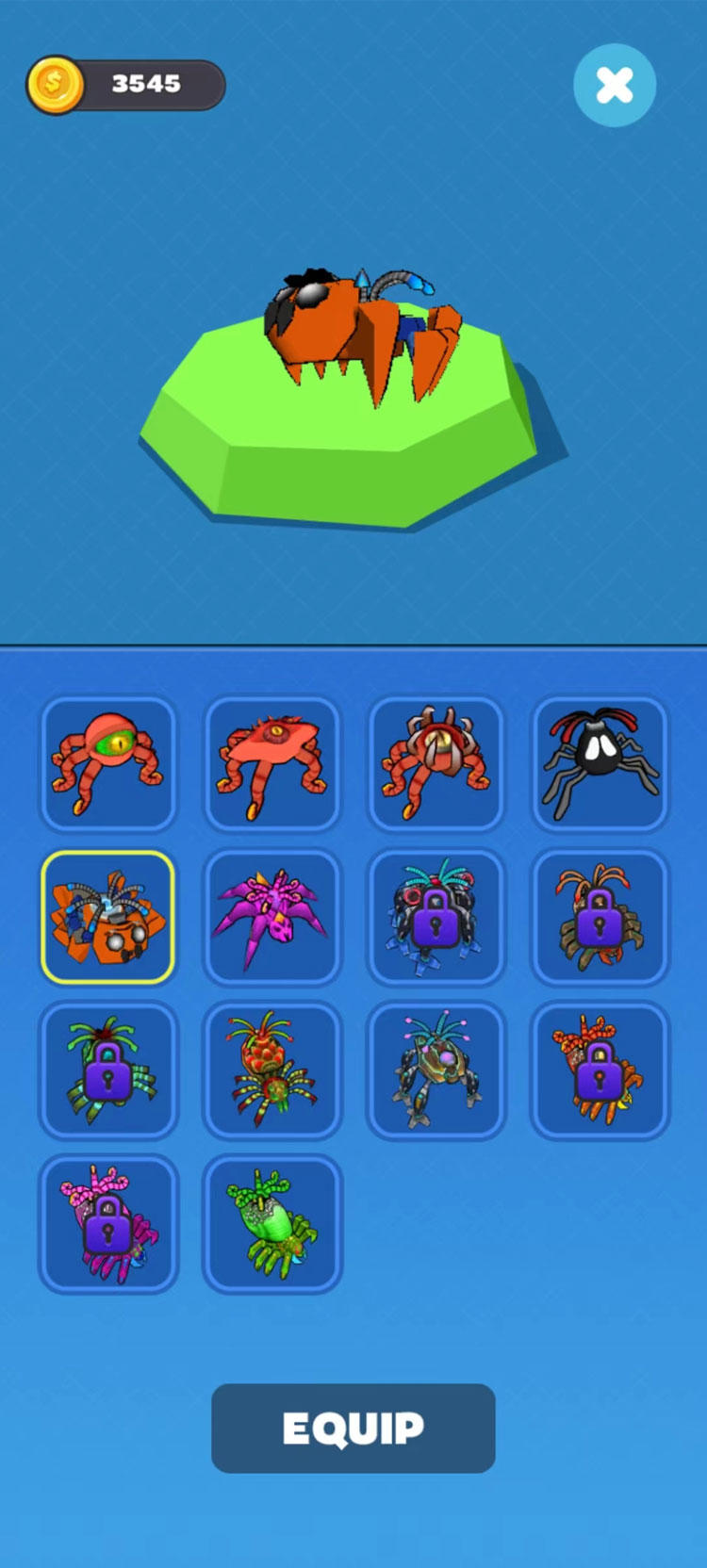Choose the red fanged crab spider skin

[x=436, y=765]
